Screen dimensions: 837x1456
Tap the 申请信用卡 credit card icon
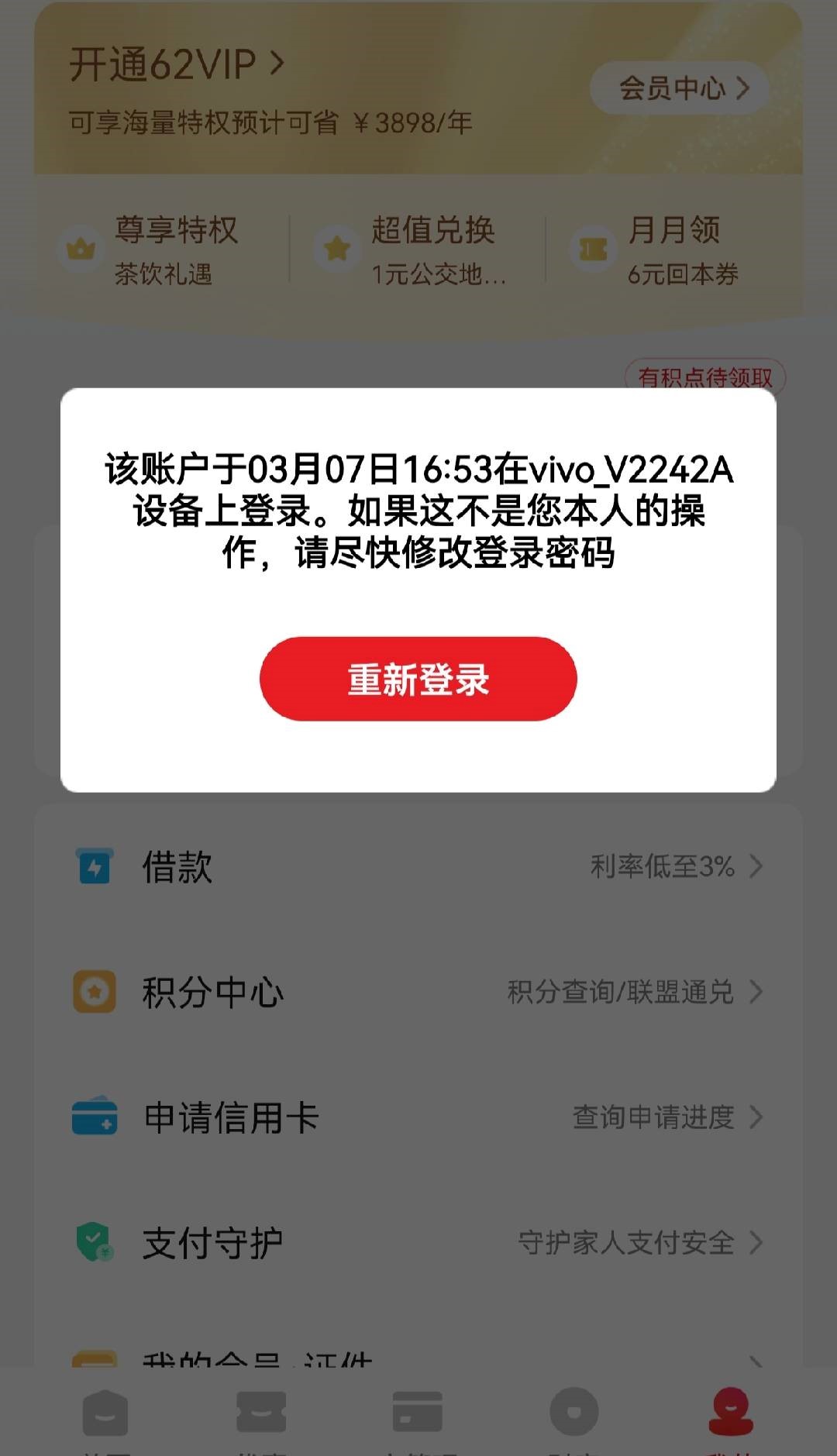click(x=93, y=1118)
